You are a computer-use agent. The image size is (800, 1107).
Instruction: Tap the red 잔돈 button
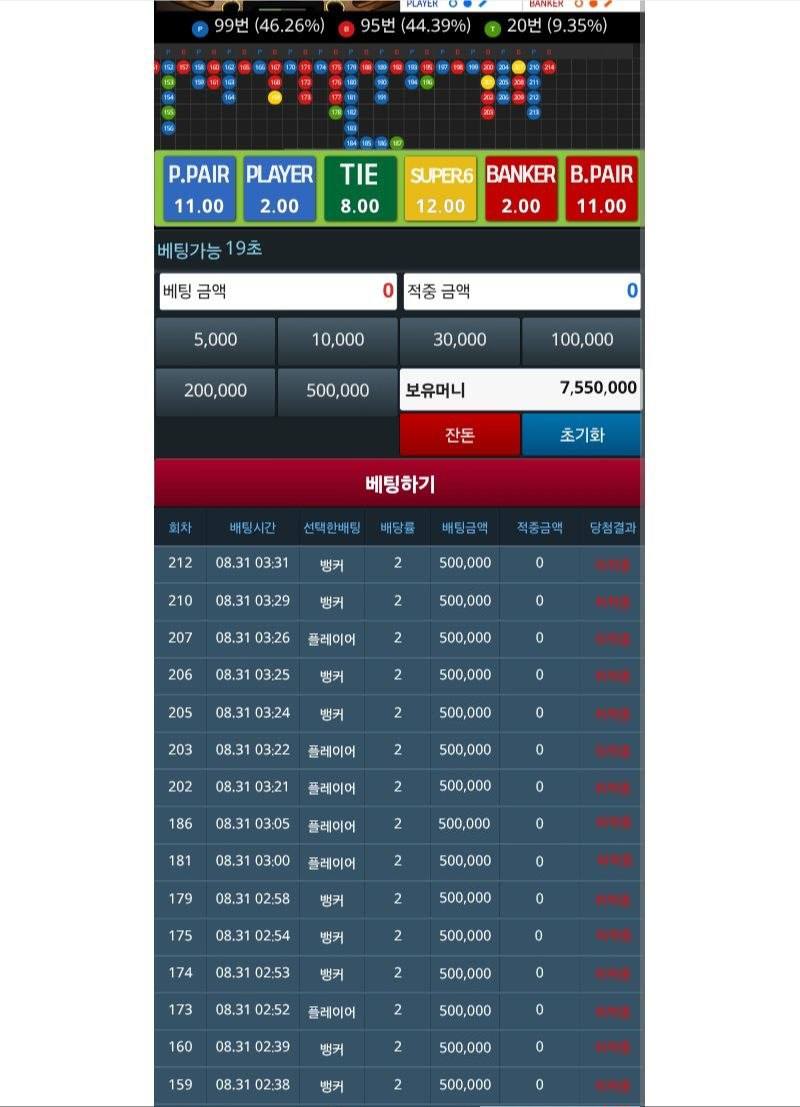460,435
